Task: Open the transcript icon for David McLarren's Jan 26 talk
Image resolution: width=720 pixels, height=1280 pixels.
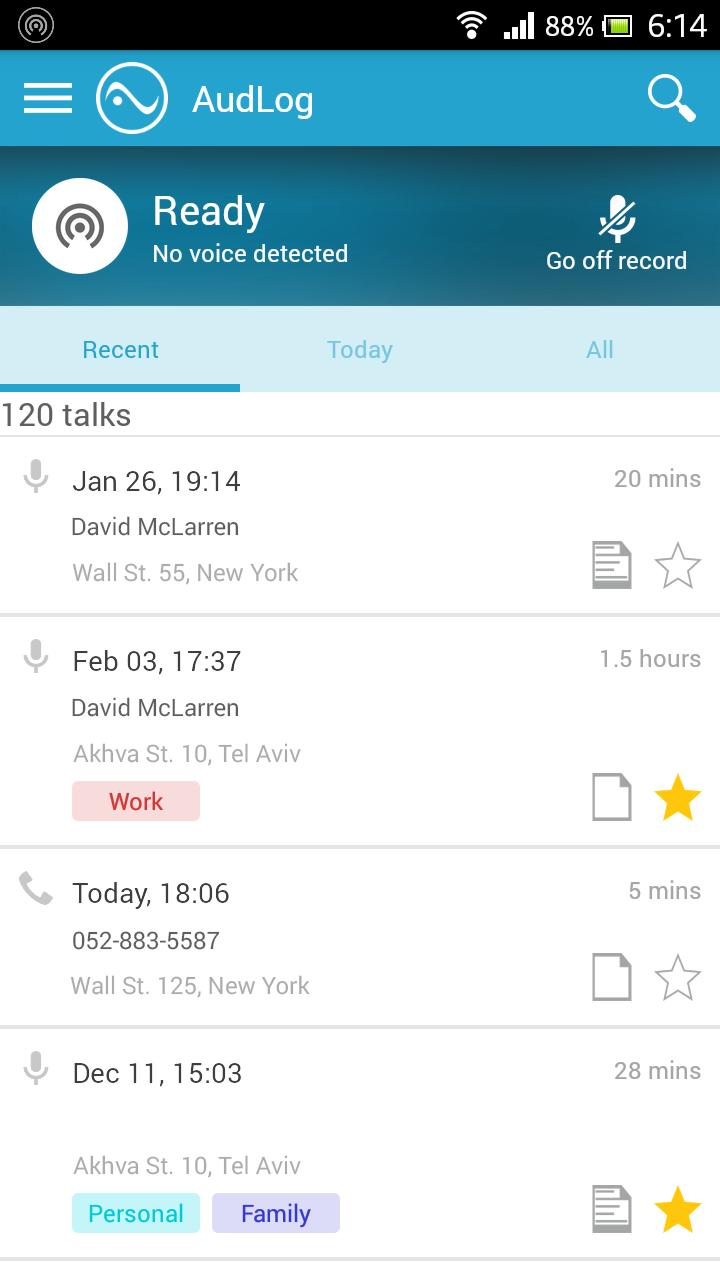Action: (611, 564)
